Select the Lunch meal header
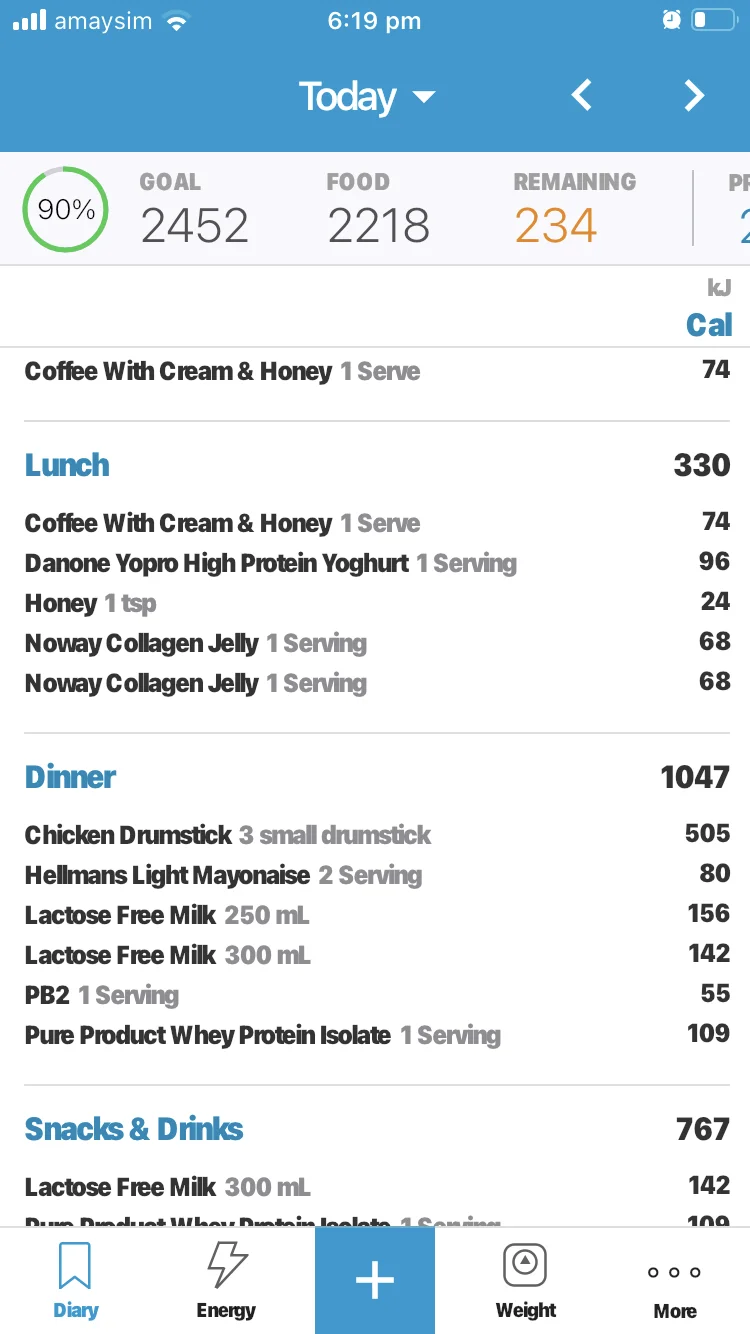 [68, 465]
